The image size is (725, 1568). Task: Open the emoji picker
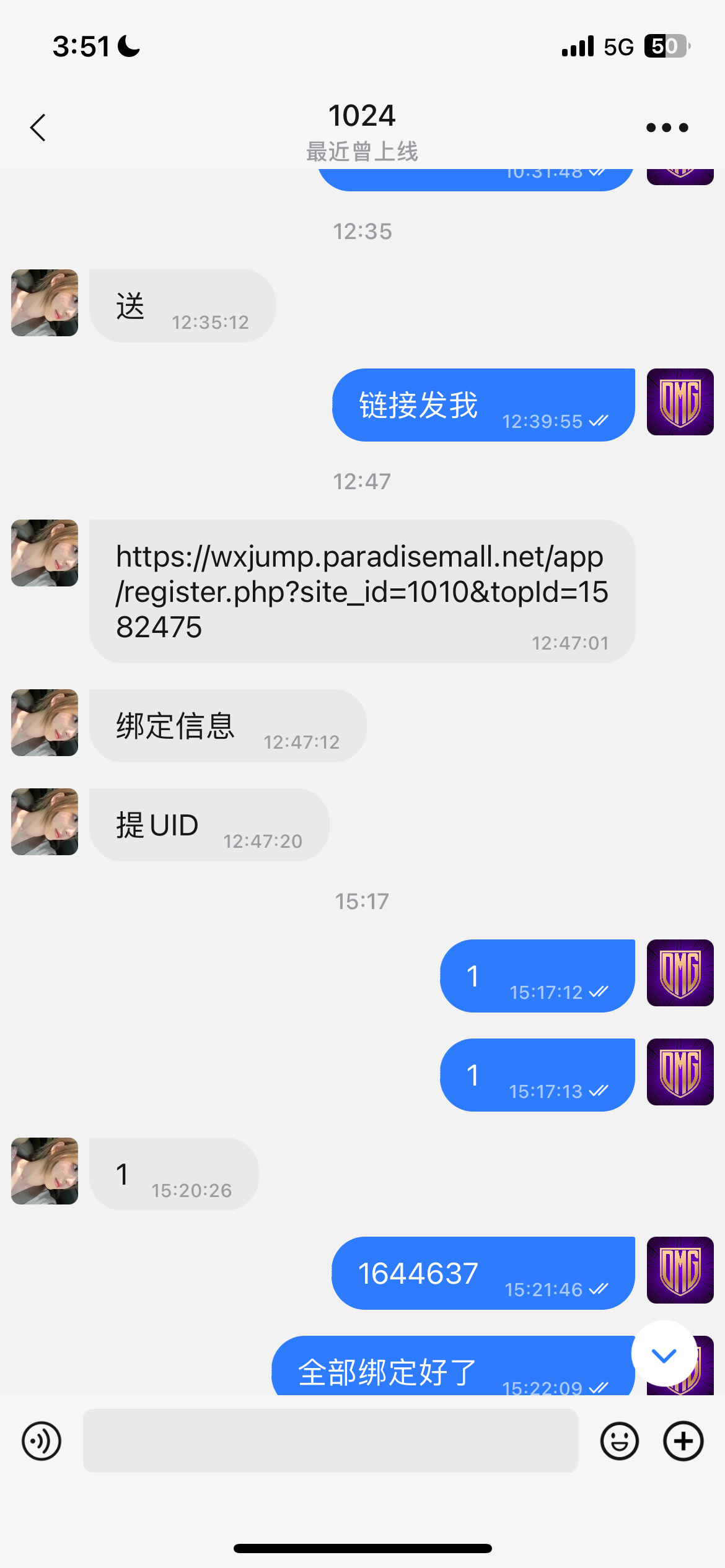click(619, 1440)
